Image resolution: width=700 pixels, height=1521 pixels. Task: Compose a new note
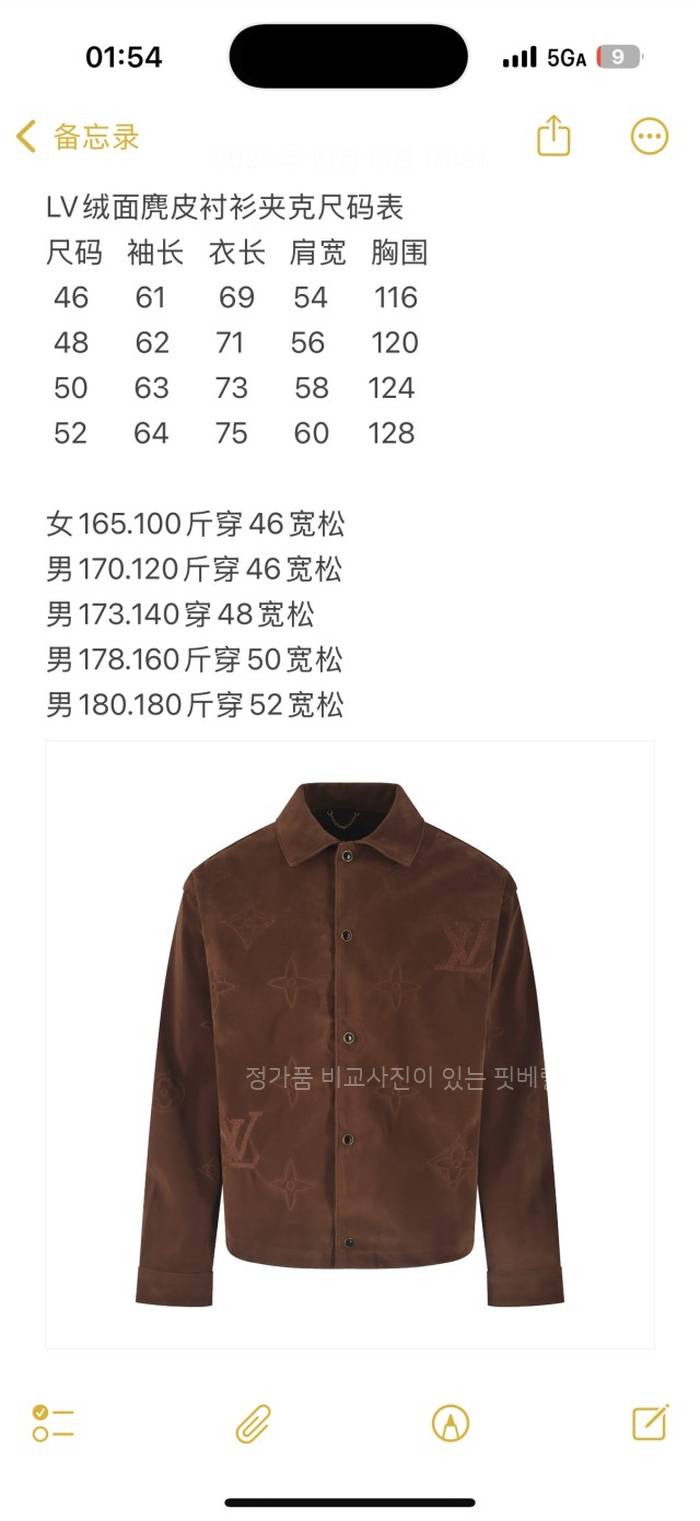point(650,1421)
